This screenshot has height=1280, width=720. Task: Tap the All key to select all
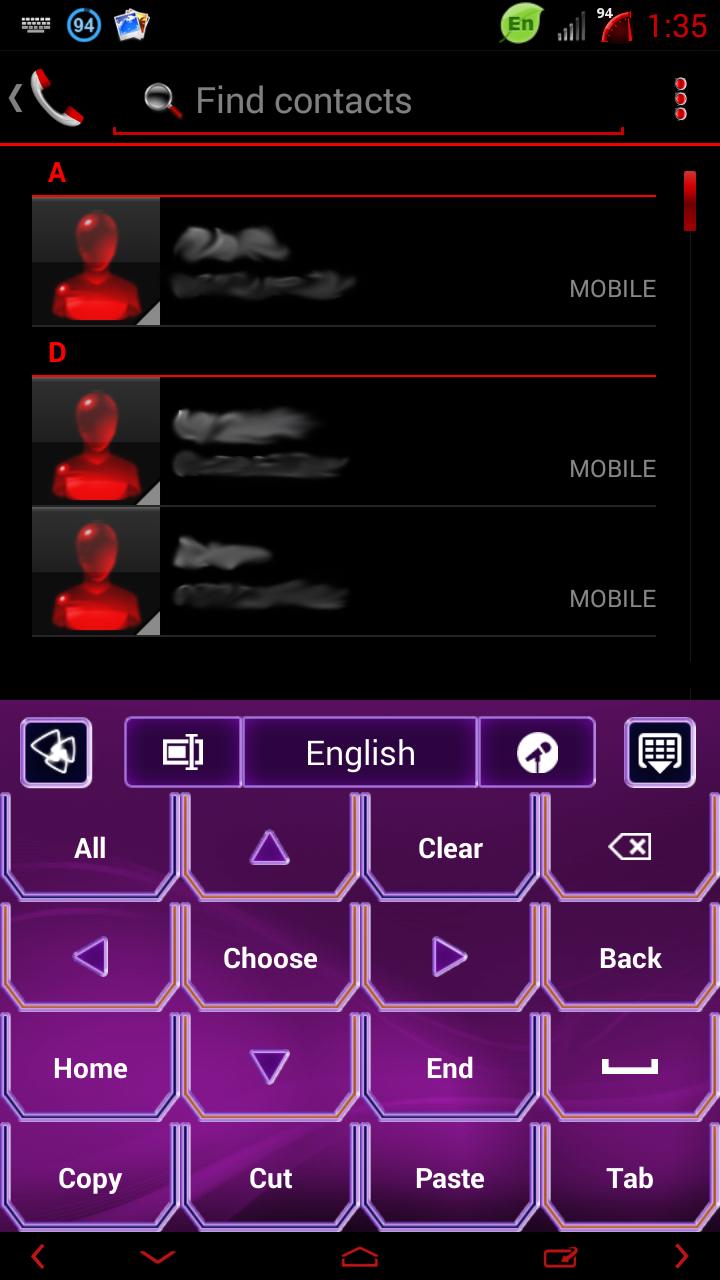coord(90,848)
